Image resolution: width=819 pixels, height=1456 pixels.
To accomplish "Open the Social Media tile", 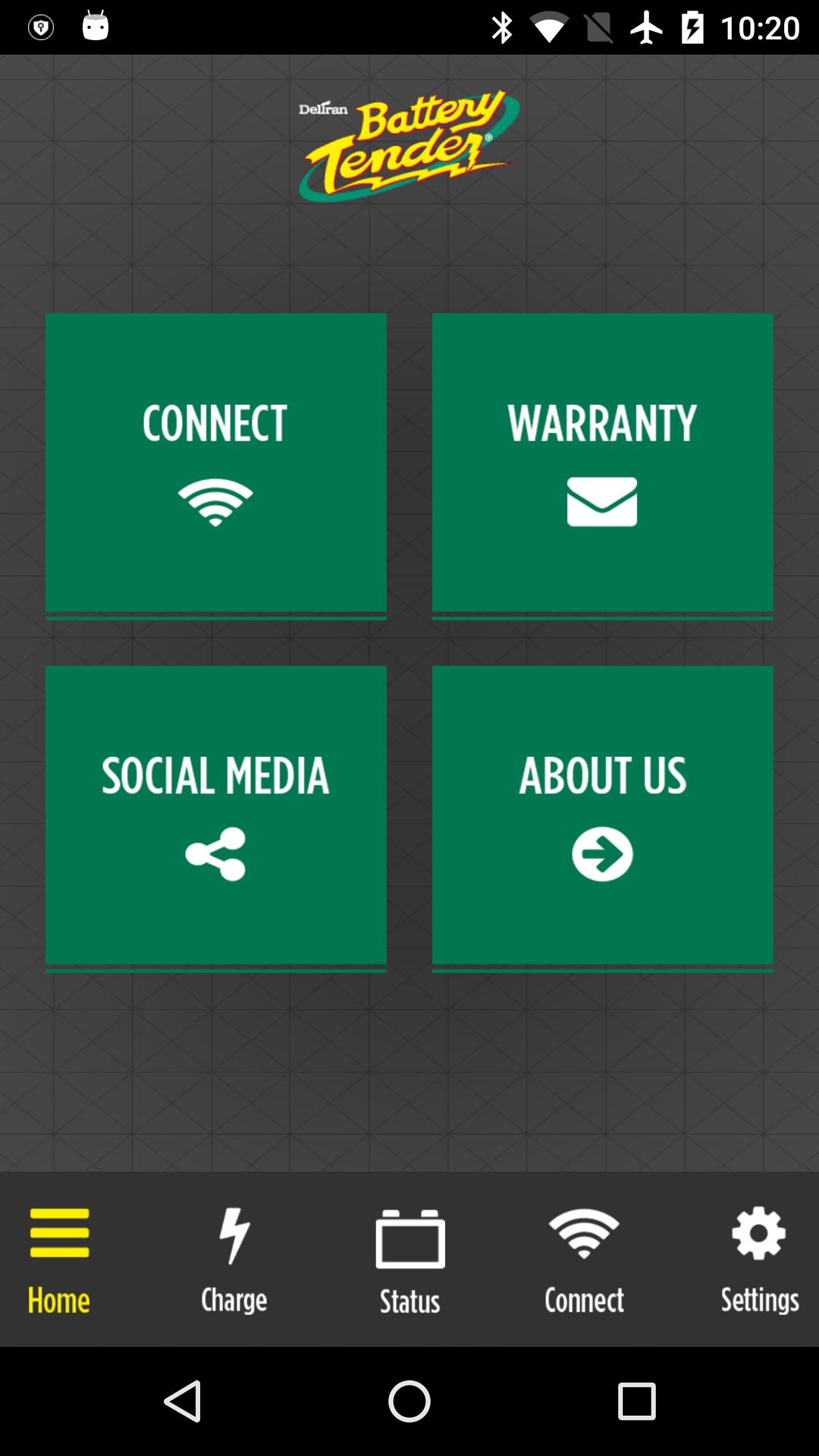I will coord(215,815).
